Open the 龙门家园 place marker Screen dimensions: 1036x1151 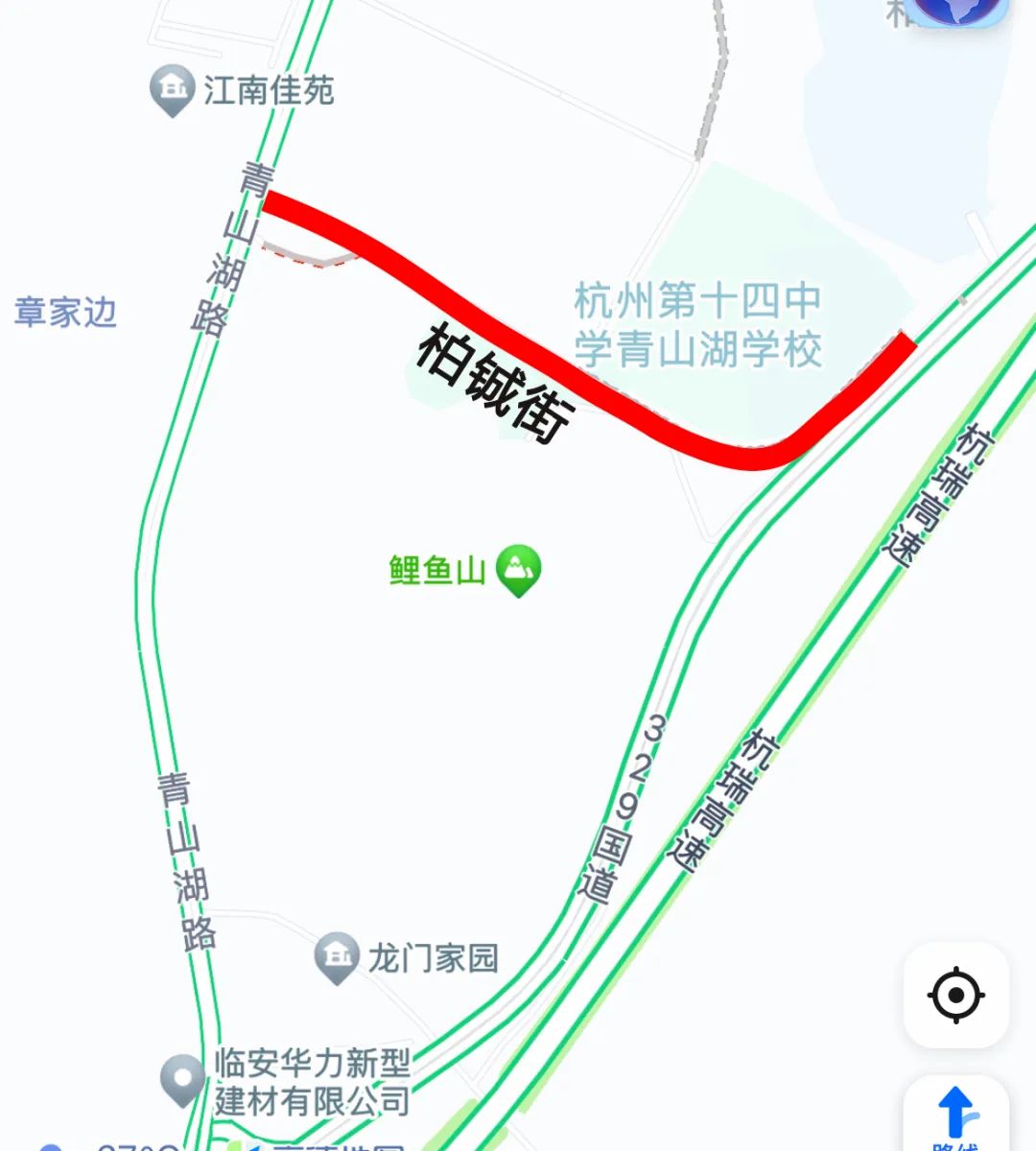(337, 956)
